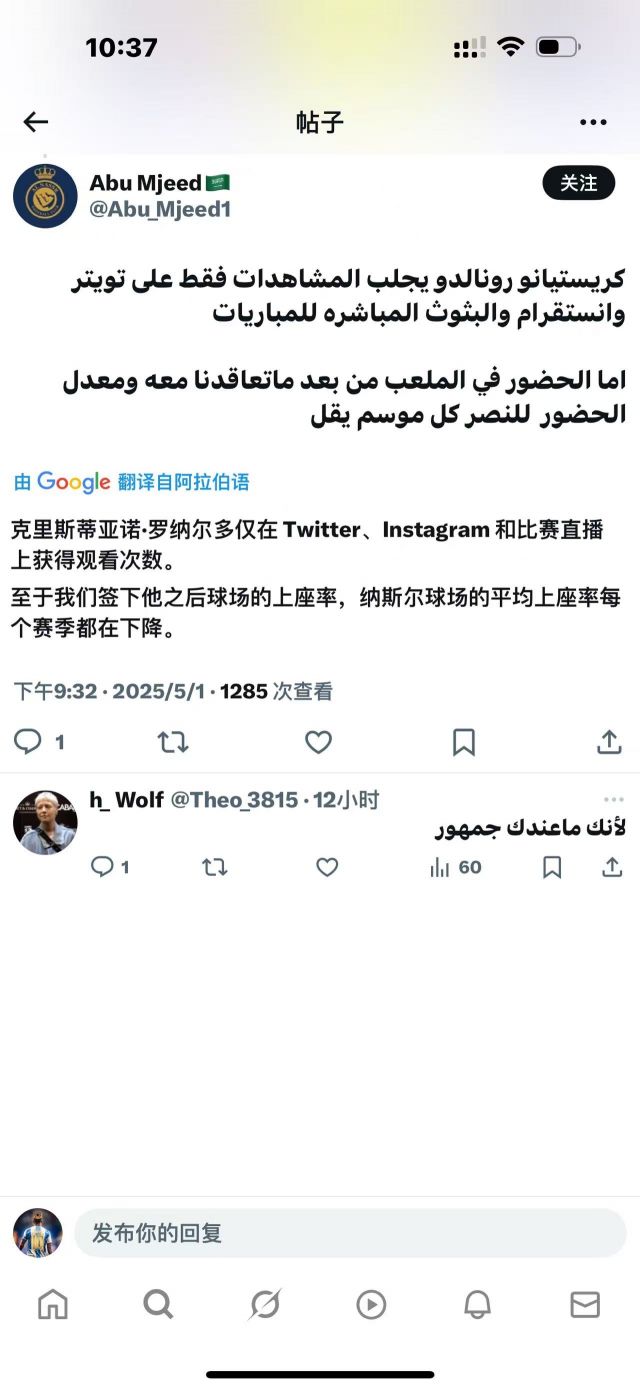Switch to the Search tab
The width and height of the screenshot is (640, 1390).
158,1304
